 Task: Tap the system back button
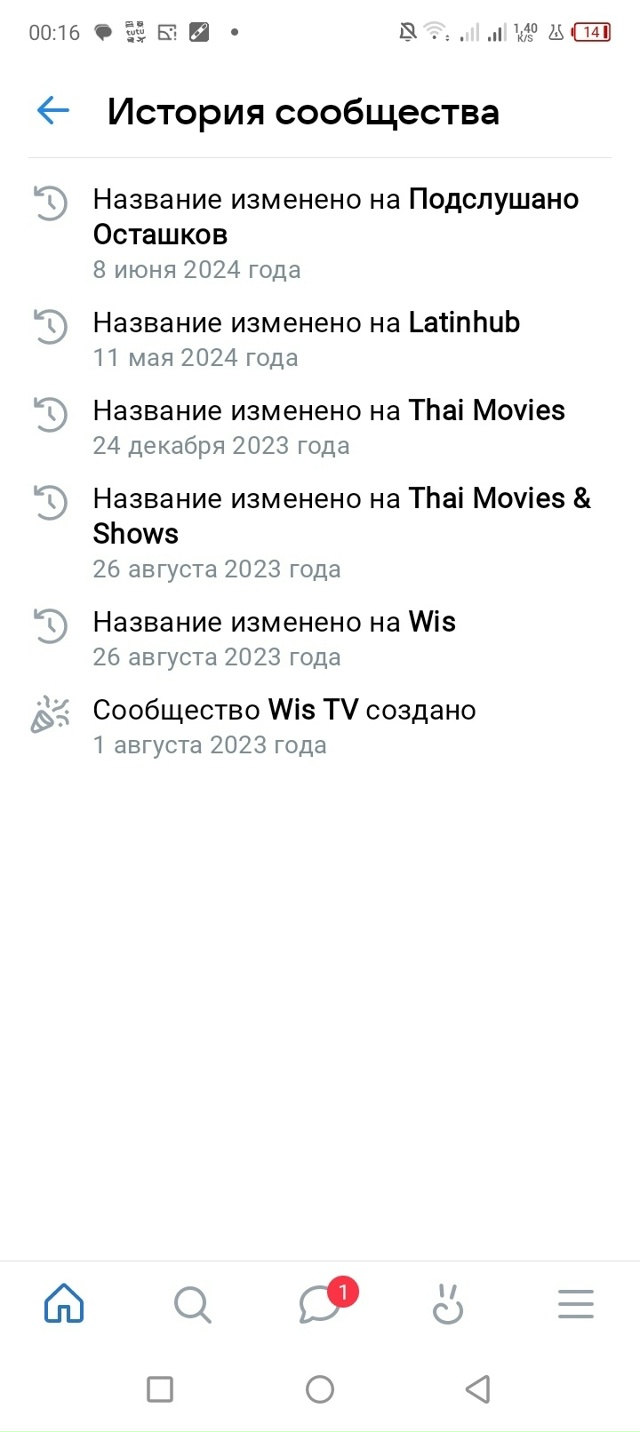click(x=478, y=1389)
